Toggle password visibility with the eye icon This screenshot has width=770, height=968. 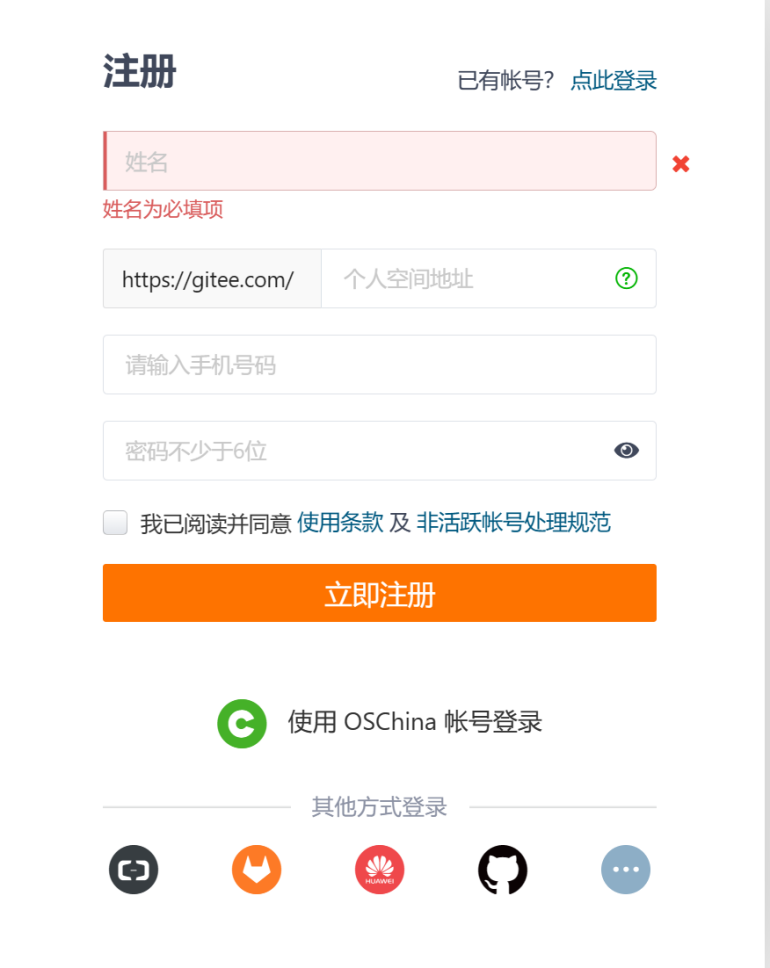[626, 451]
